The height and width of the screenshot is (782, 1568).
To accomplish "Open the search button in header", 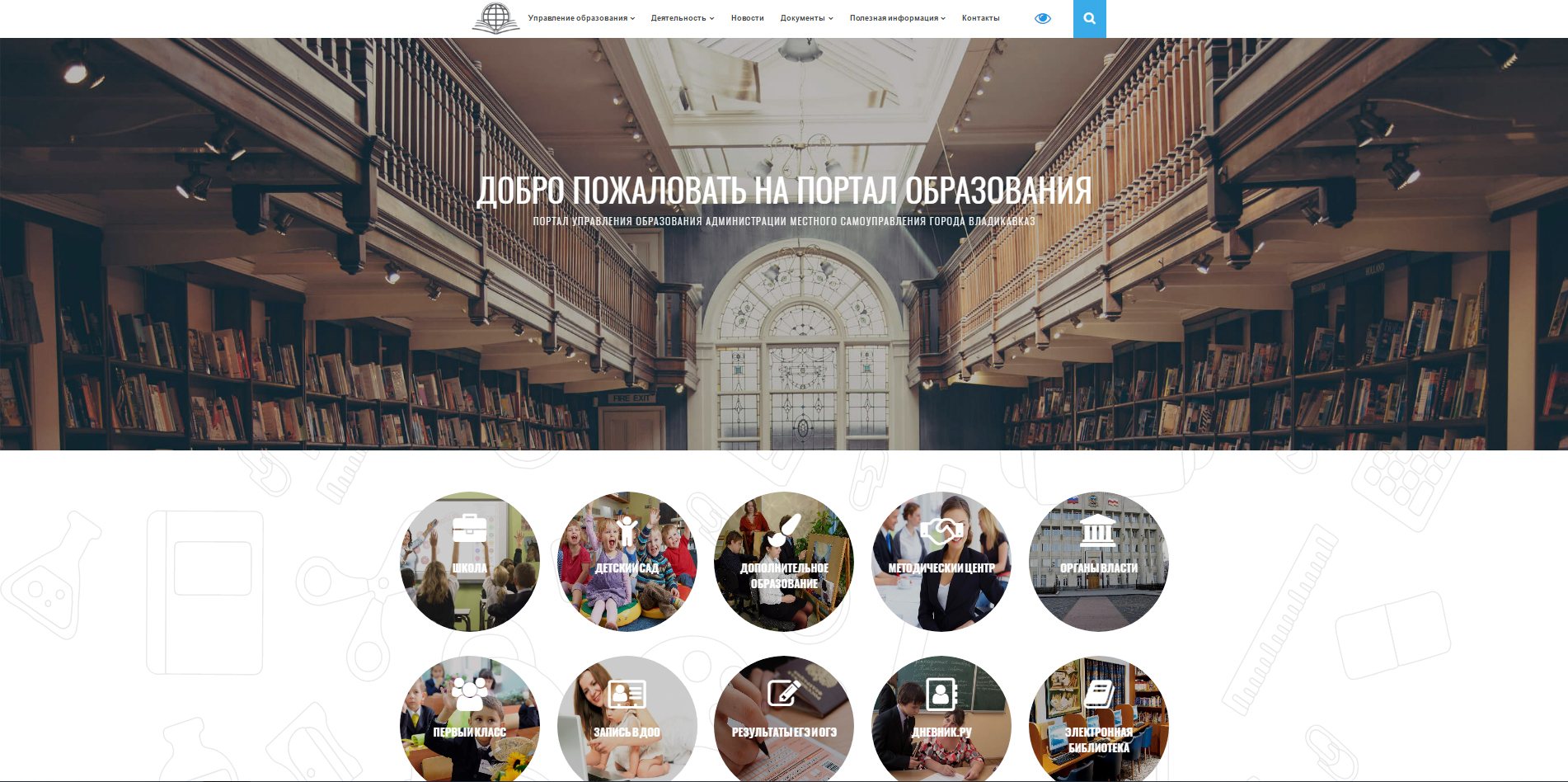I will [1089, 18].
